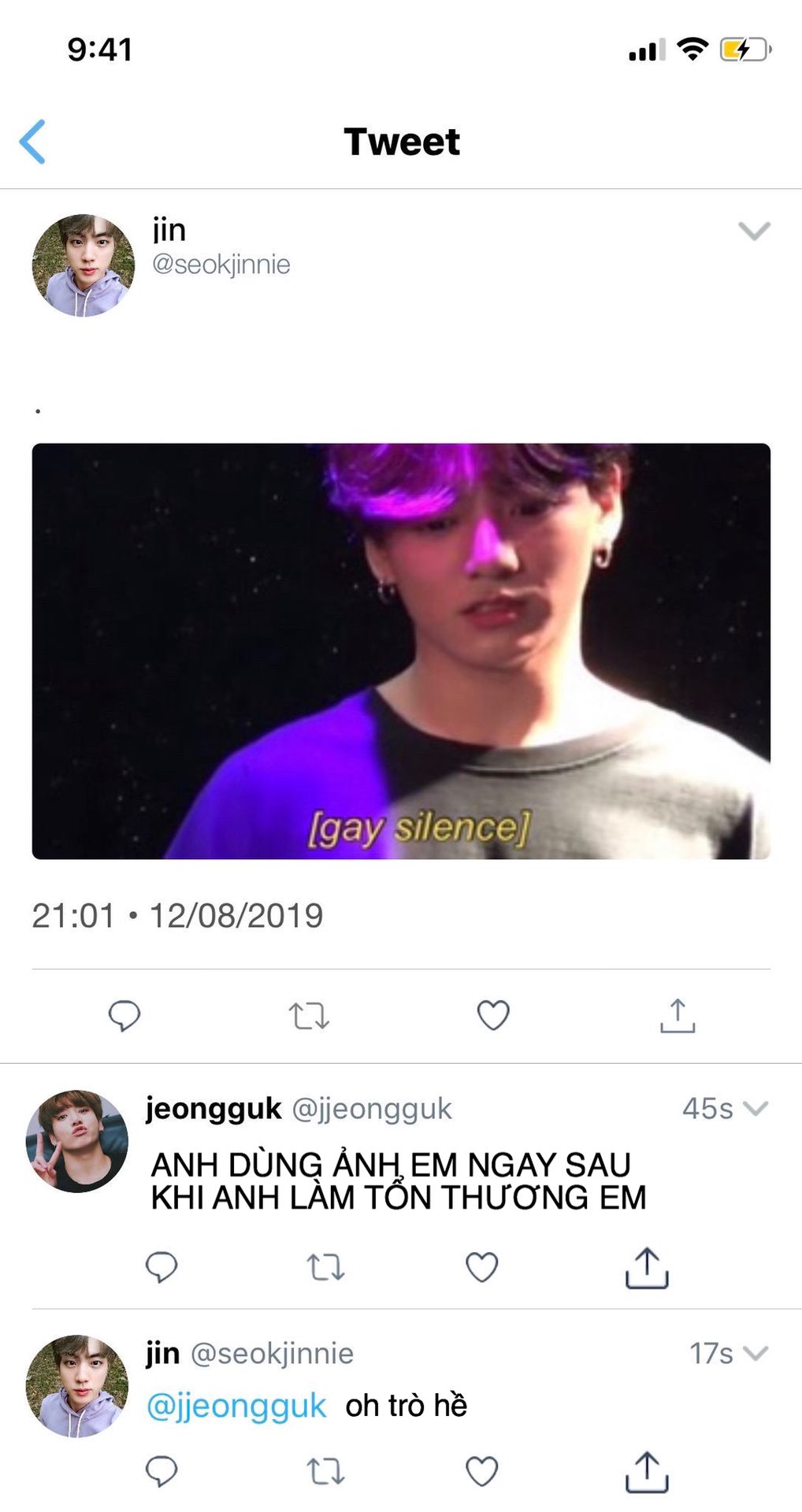Share jeongguk's reply

[647, 1267]
